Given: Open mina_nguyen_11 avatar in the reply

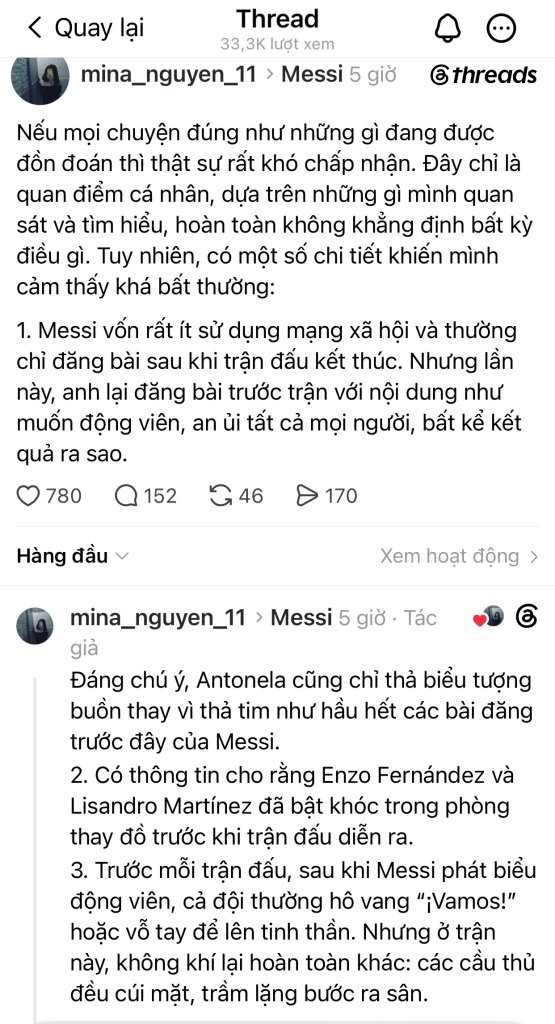Looking at the screenshot, I should coord(33,626).
